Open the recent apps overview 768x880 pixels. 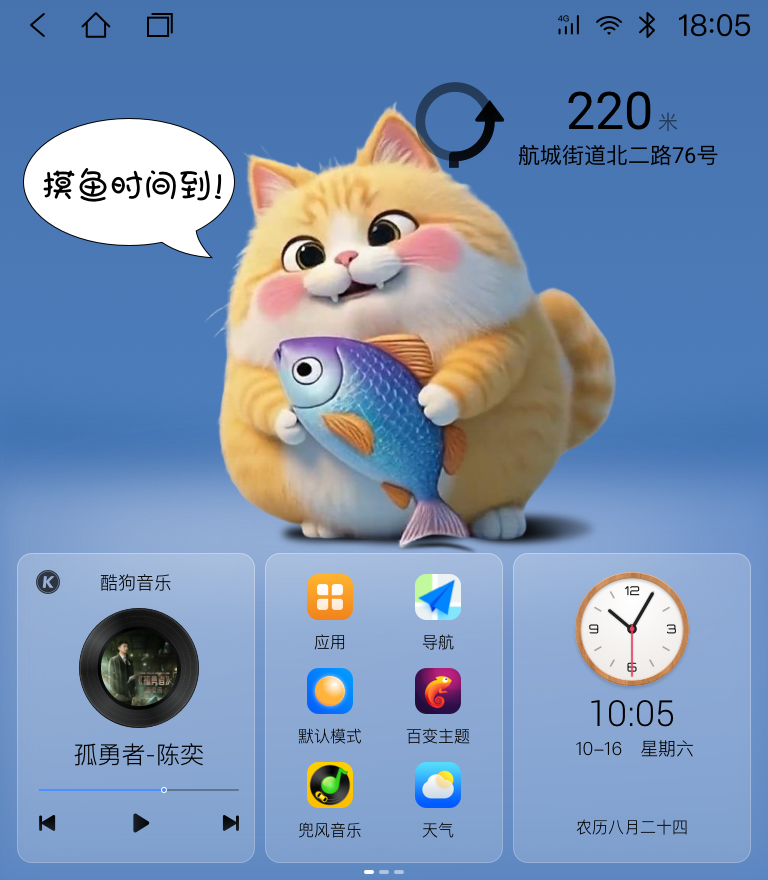click(159, 25)
